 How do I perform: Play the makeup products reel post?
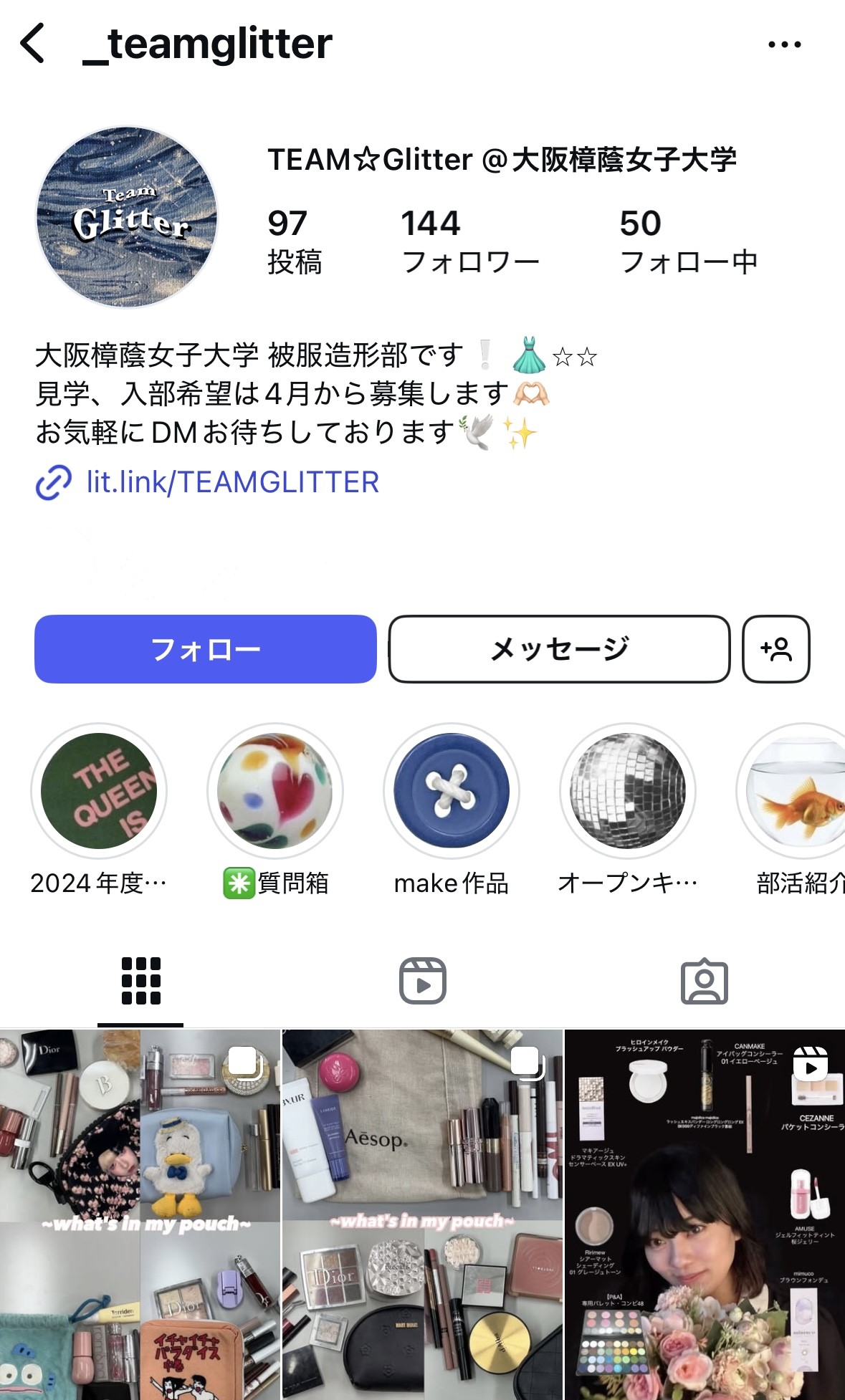pyautogui.click(x=705, y=1214)
